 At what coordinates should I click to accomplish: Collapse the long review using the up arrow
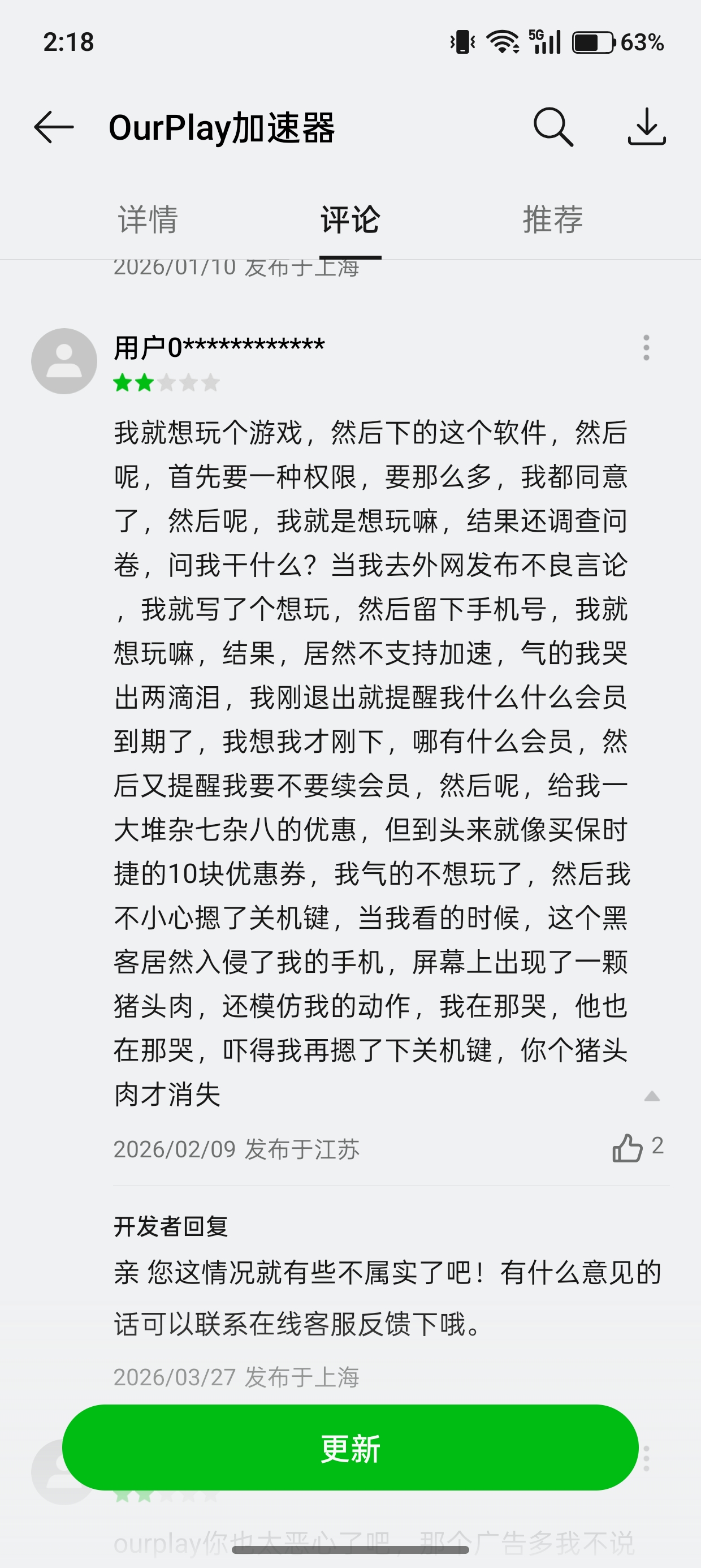pyautogui.click(x=652, y=1096)
